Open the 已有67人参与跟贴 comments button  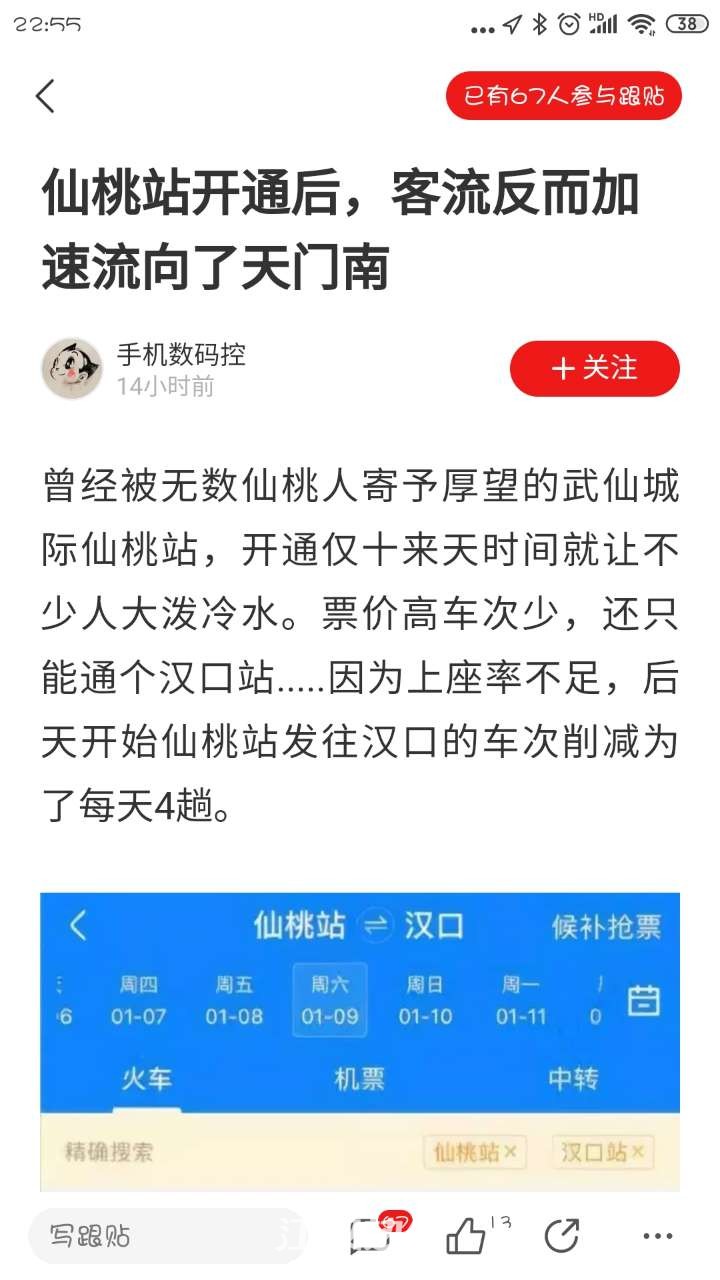[564, 97]
